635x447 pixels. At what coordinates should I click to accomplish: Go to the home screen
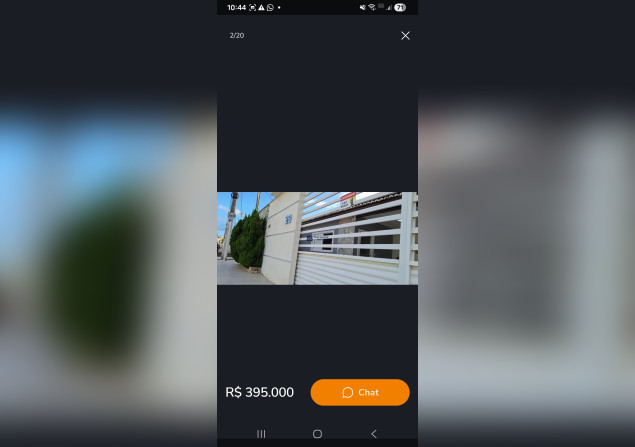(x=317, y=434)
